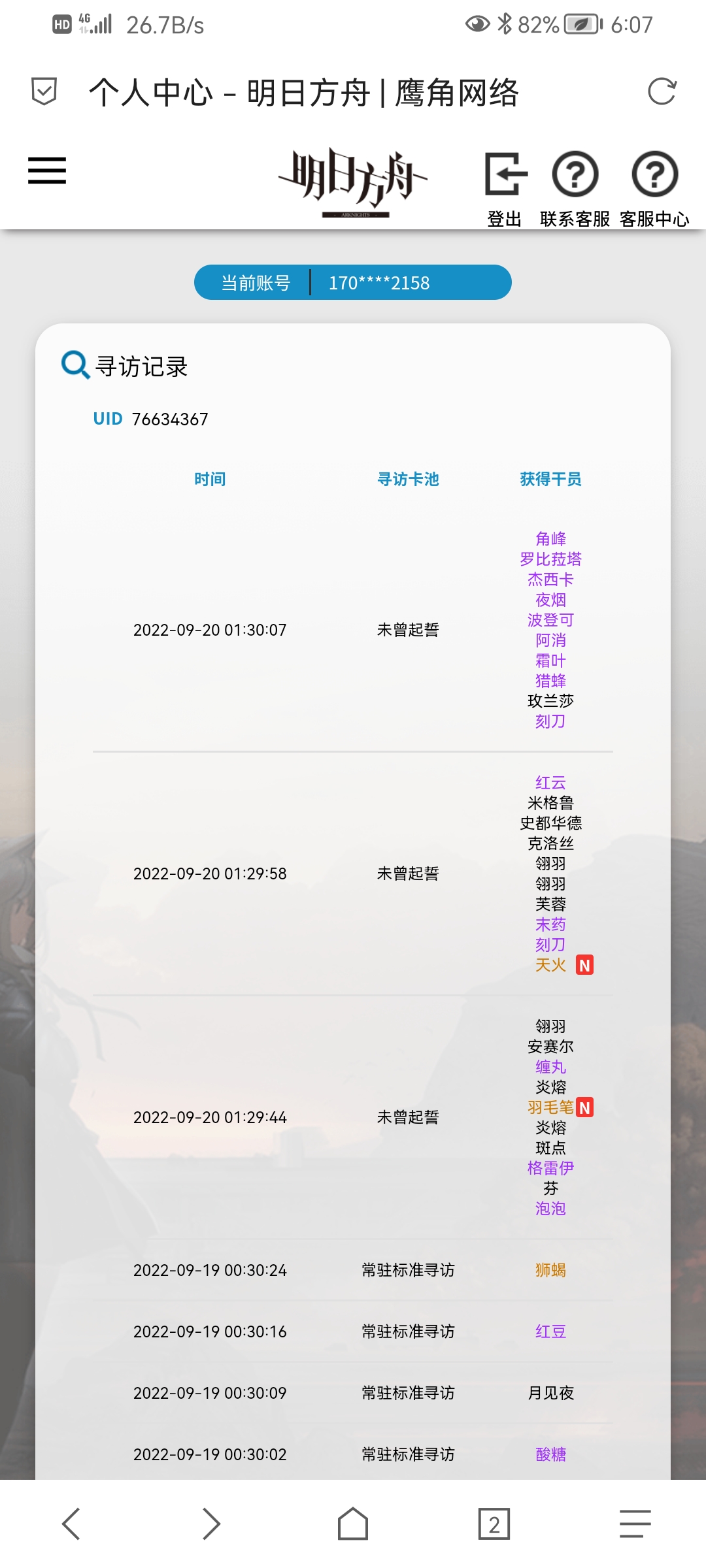Contact support via 联系客服
This screenshot has width=706, height=1568.
[x=575, y=187]
